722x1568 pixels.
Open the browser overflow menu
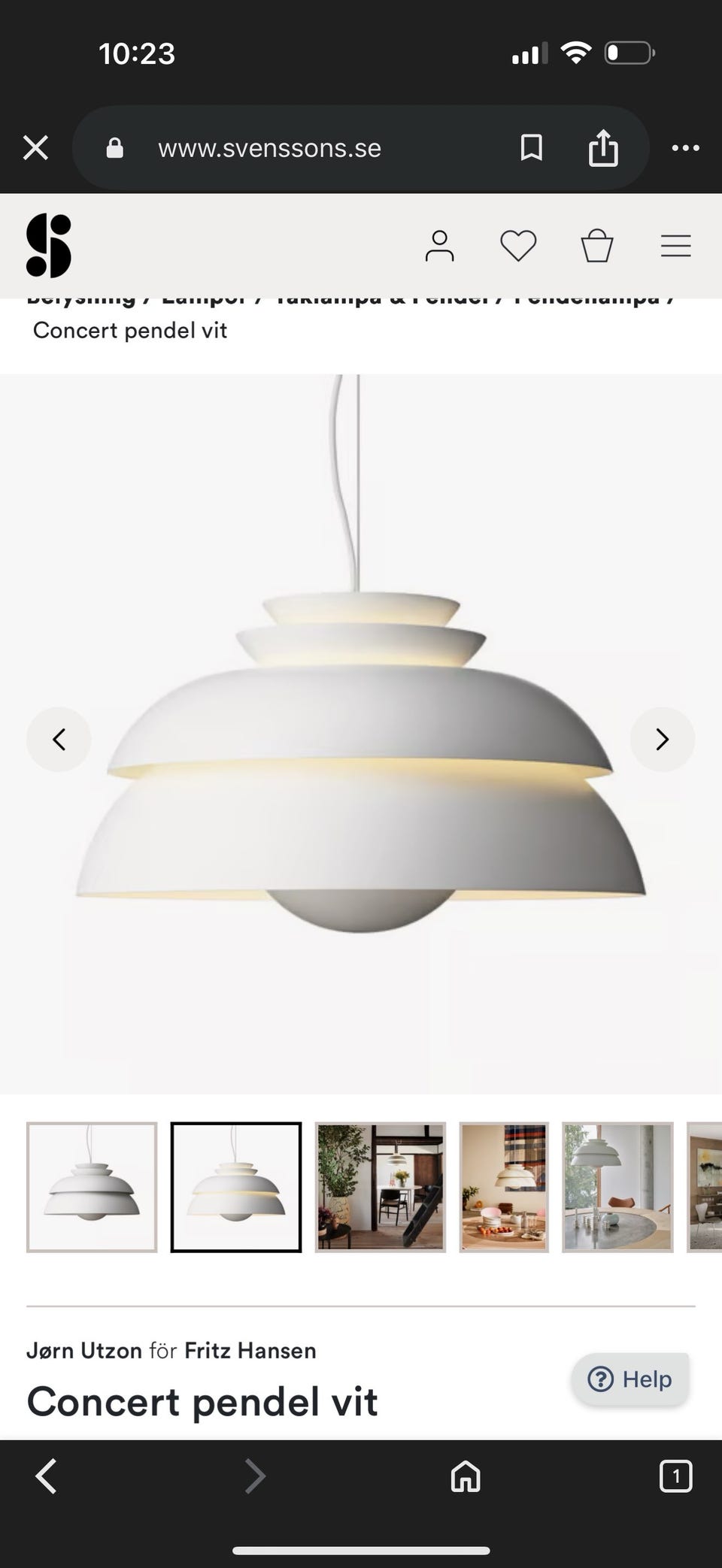point(684,148)
